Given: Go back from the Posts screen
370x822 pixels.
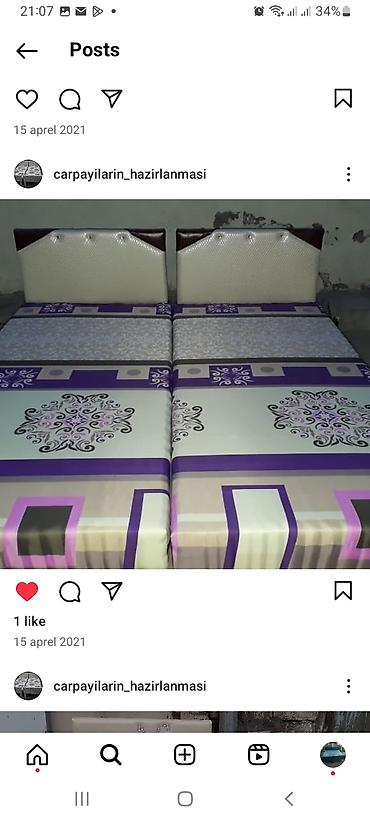Looking at the screenshot, I should (27, 51).
